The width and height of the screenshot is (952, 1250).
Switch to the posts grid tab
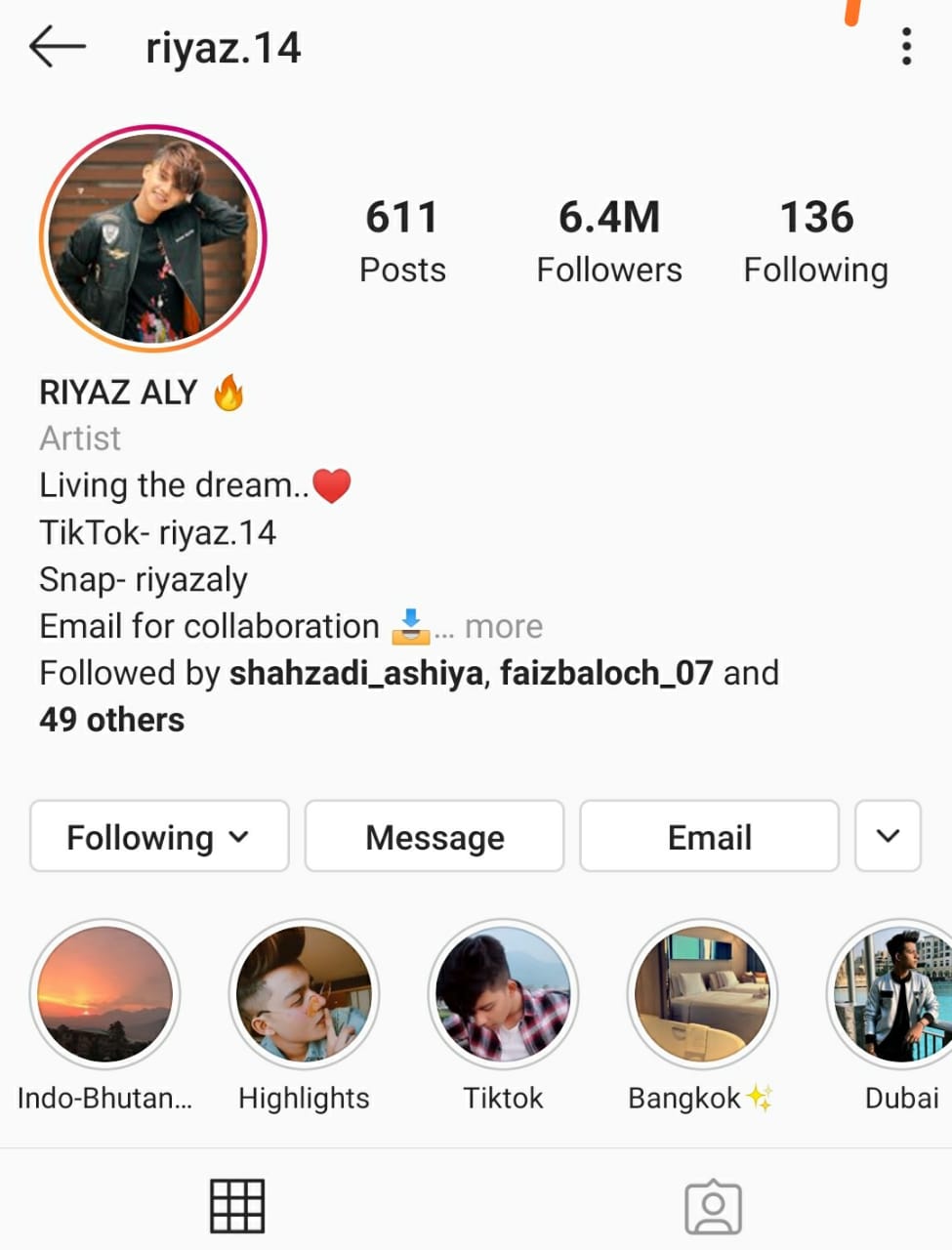[x=237, y=1206]
